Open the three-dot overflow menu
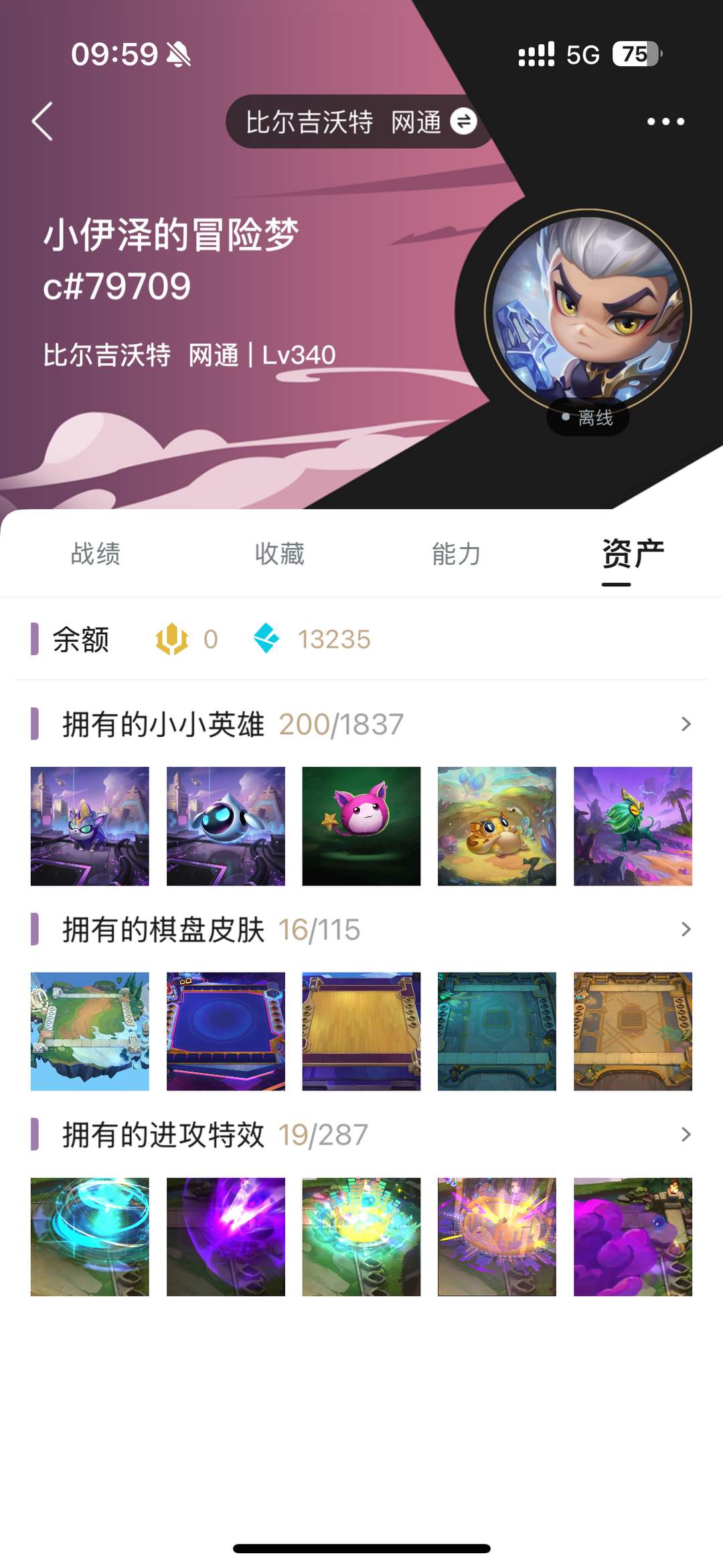Screen dimensions: 723x1568 (665, 121)
